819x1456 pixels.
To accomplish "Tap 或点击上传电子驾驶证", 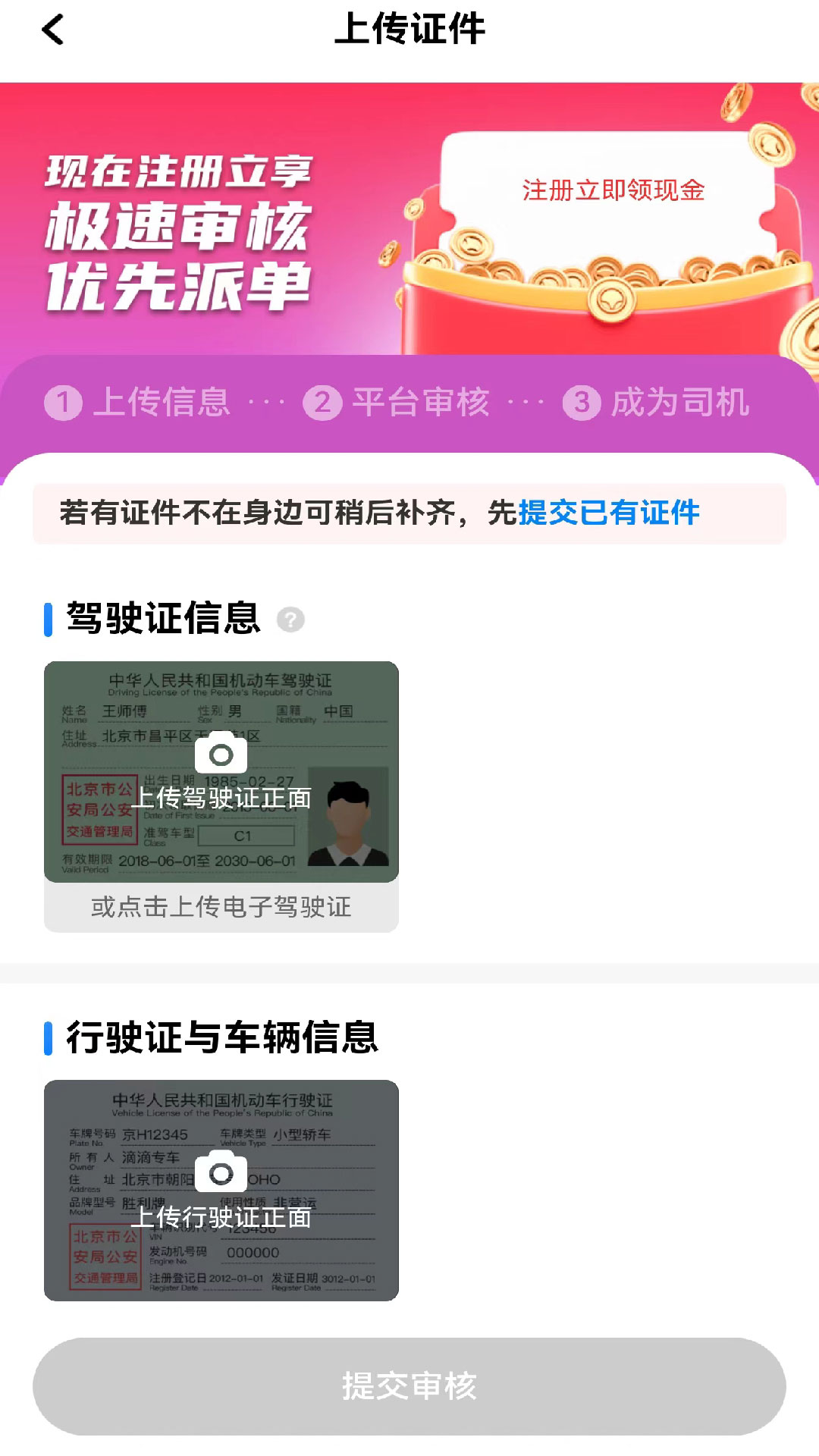I will click(x=221, y=907).
